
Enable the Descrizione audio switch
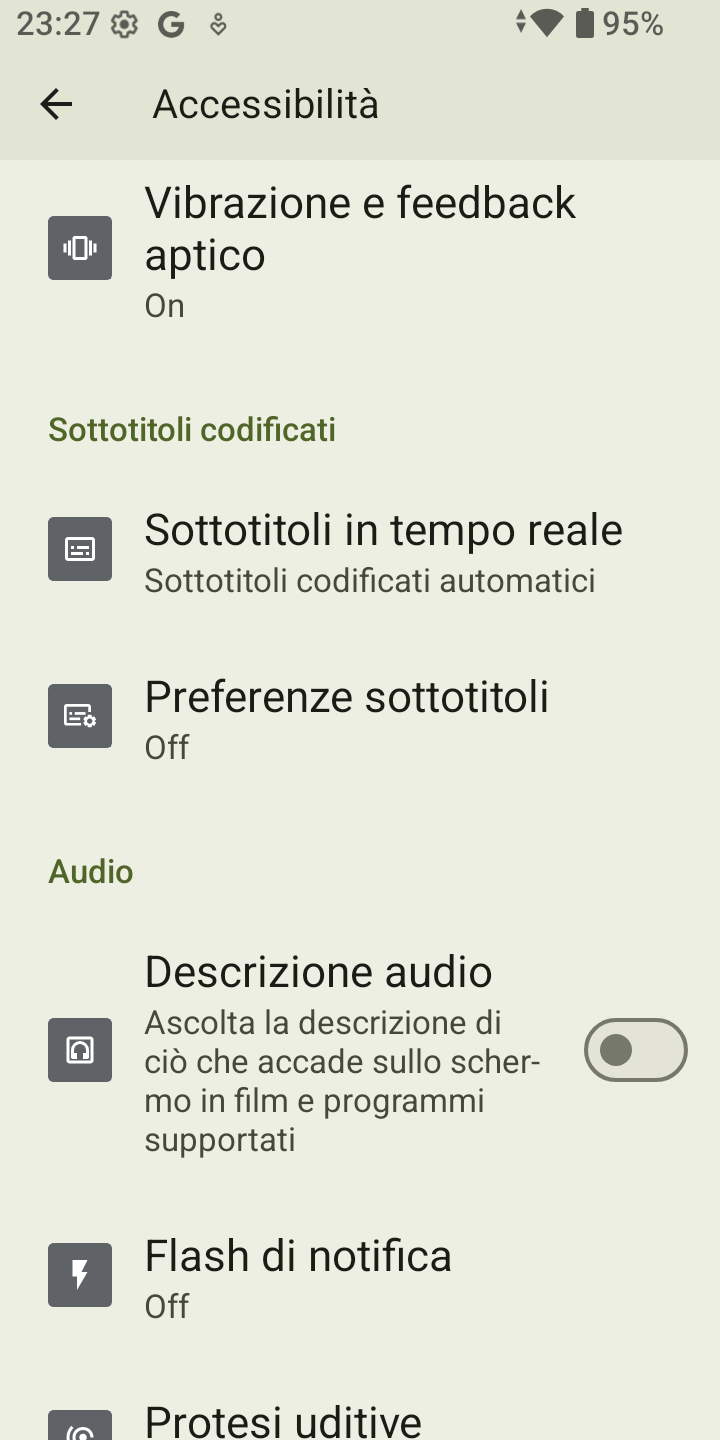point(636,1050)
